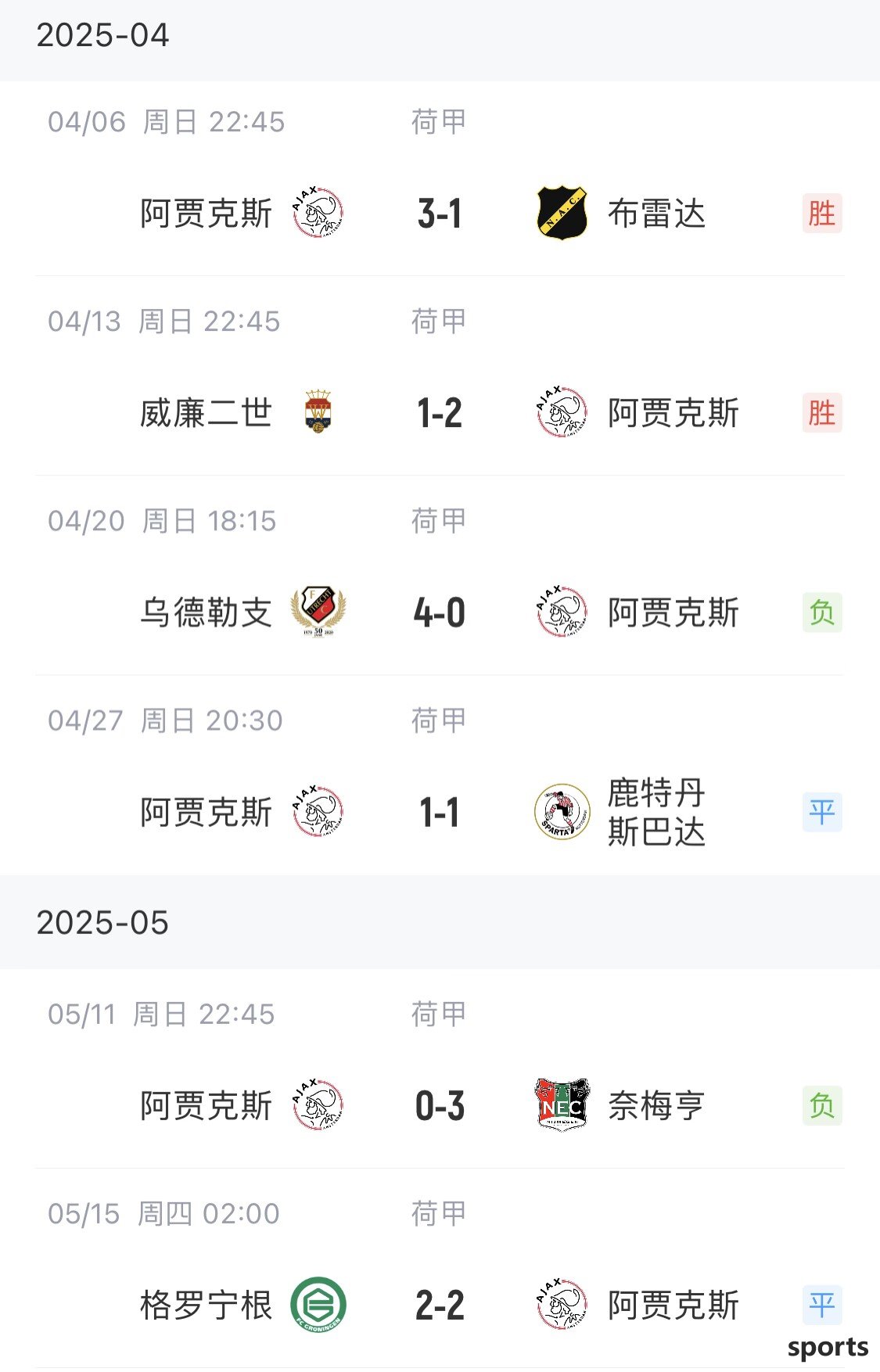Open the Groningen 2-2 Ajax match
Screen dimensions: 880x1372
(440, 1305)
